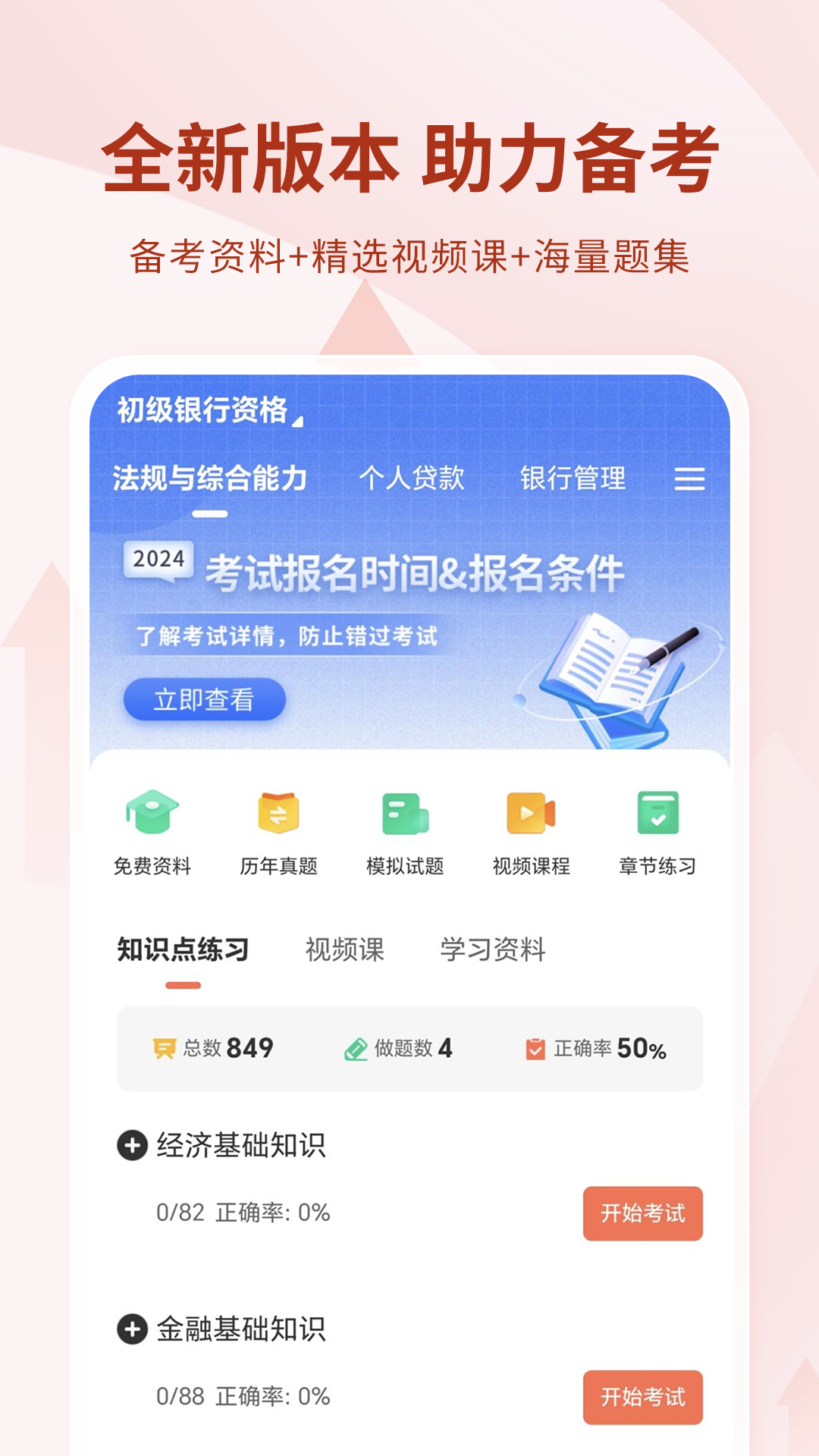The image size is (819, 1456).
Task: Open the 视频课 tab
Action: tap(345, 949)
